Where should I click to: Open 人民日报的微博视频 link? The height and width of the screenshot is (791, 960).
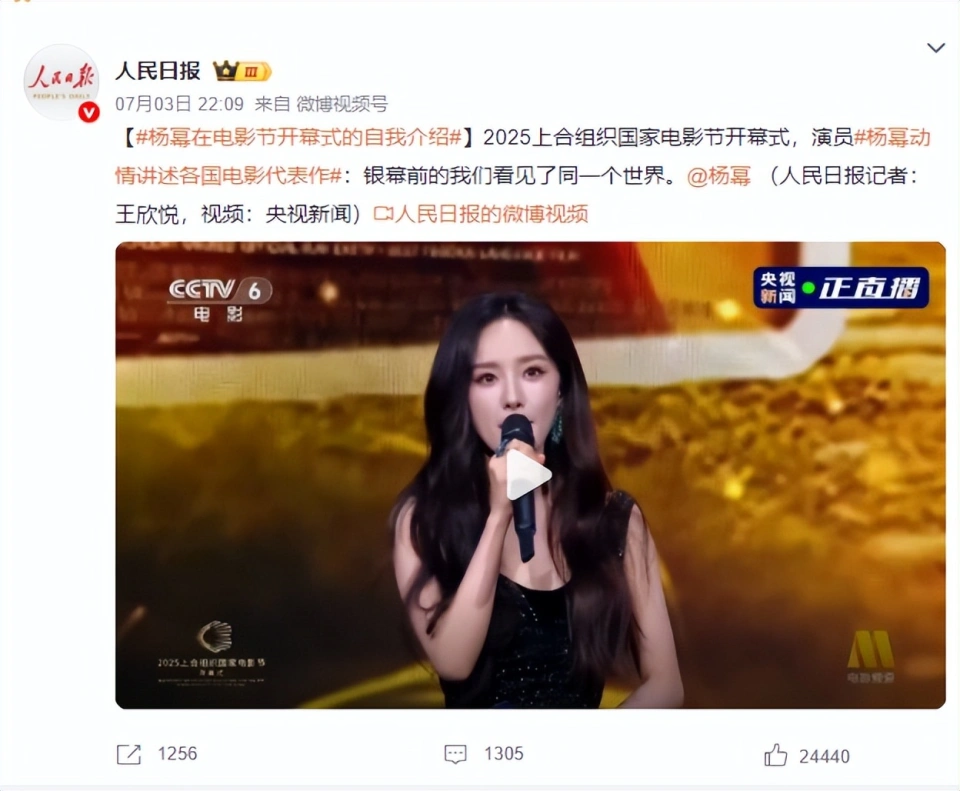[481, 213]
